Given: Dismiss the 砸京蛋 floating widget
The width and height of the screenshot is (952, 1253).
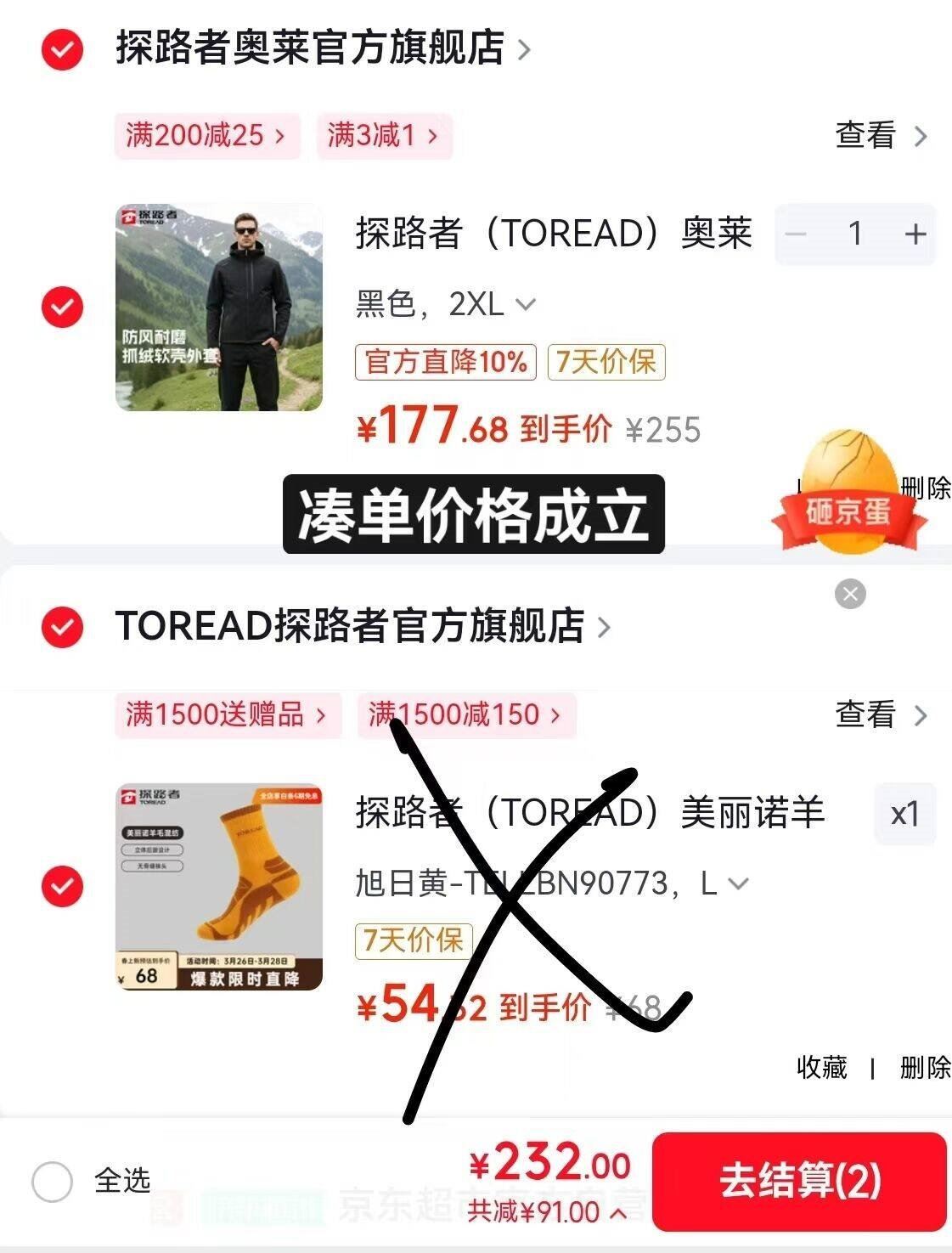Looking at the screenshot, I should tap(850, 593).
